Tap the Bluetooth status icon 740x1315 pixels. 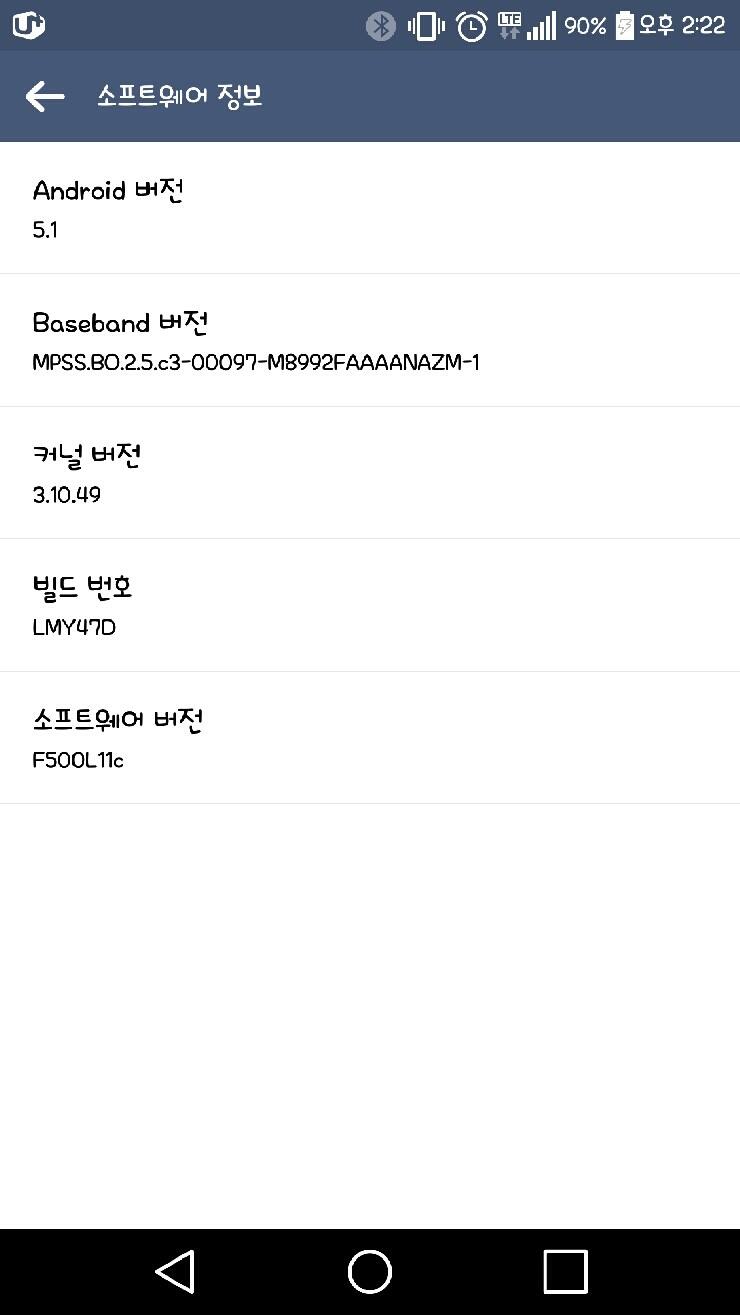tap(380, 25)
